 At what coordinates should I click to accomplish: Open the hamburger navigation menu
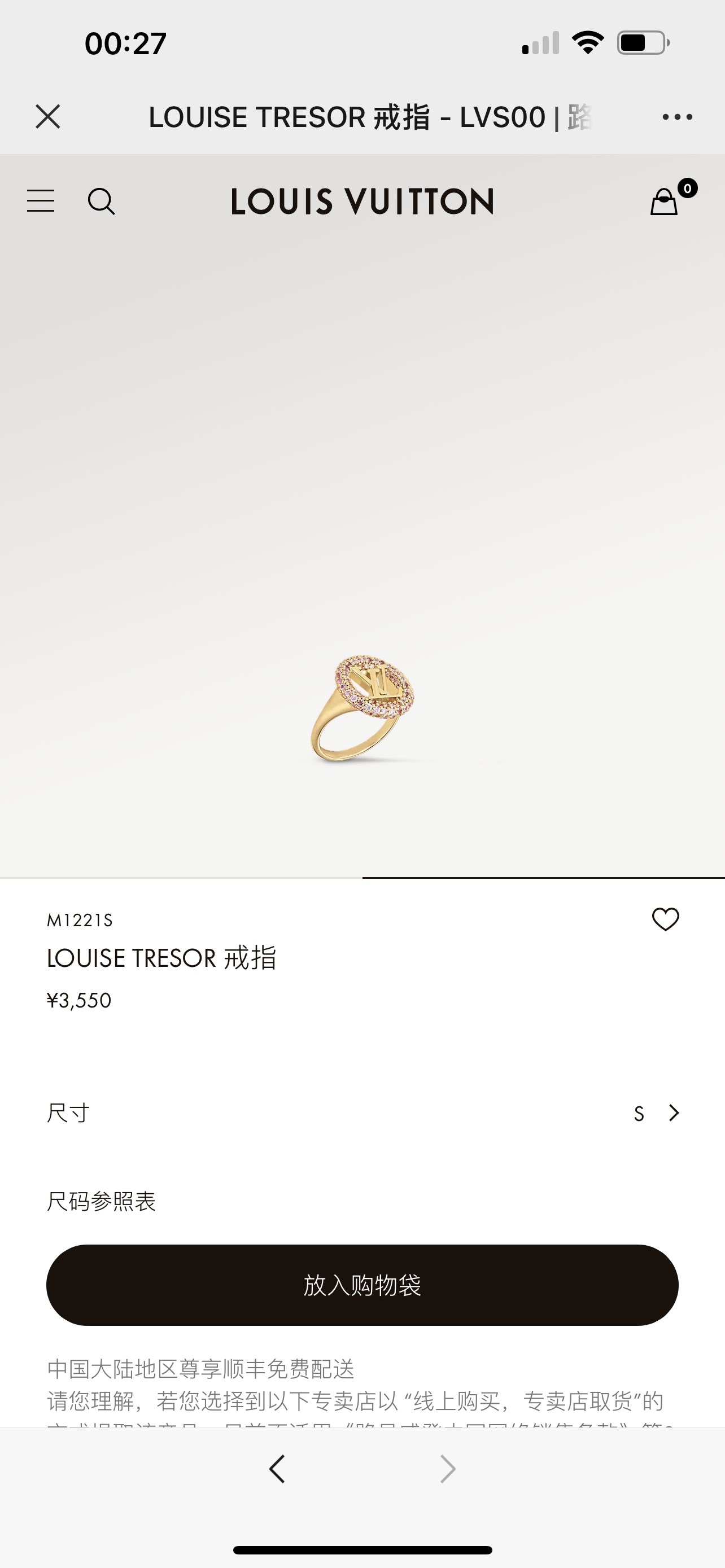(41, 201)
